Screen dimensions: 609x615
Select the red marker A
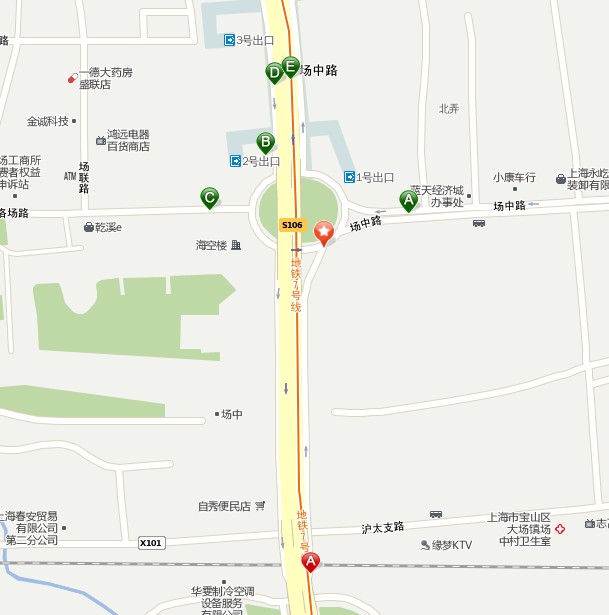point(311,562)
